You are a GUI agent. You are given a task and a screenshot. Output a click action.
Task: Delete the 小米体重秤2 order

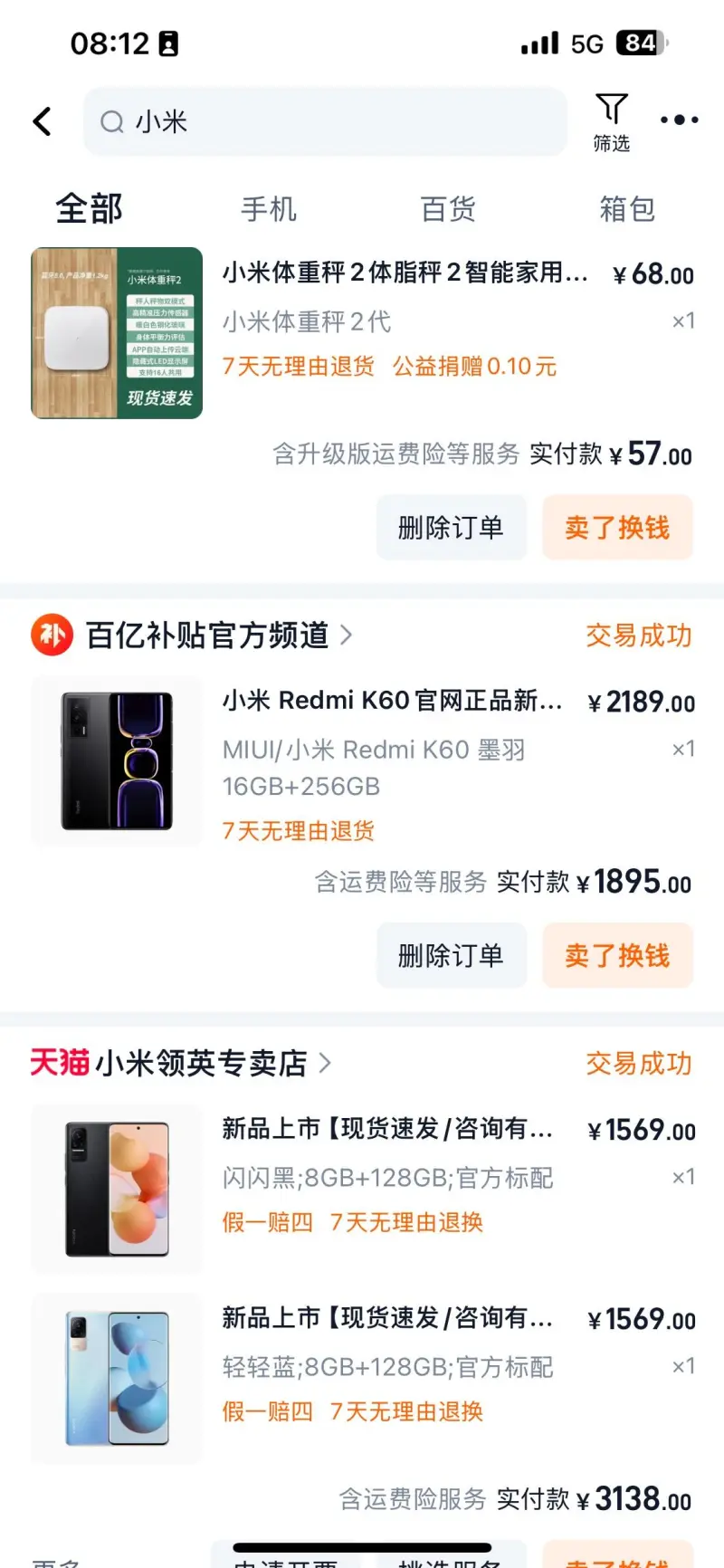(451, 528)
